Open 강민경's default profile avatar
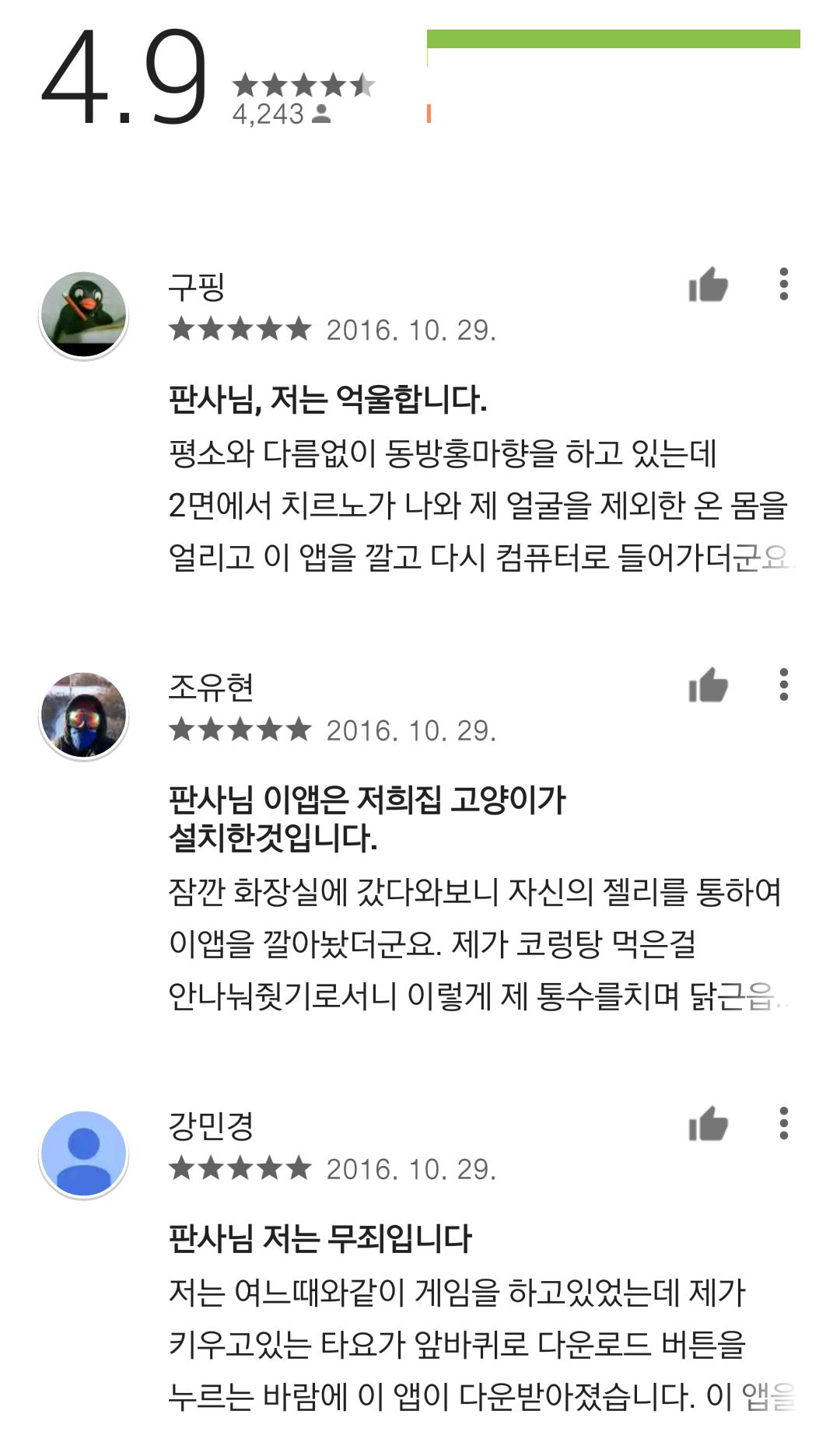The height and width of the screenshot is (1435, 840). click(84, 1154)
